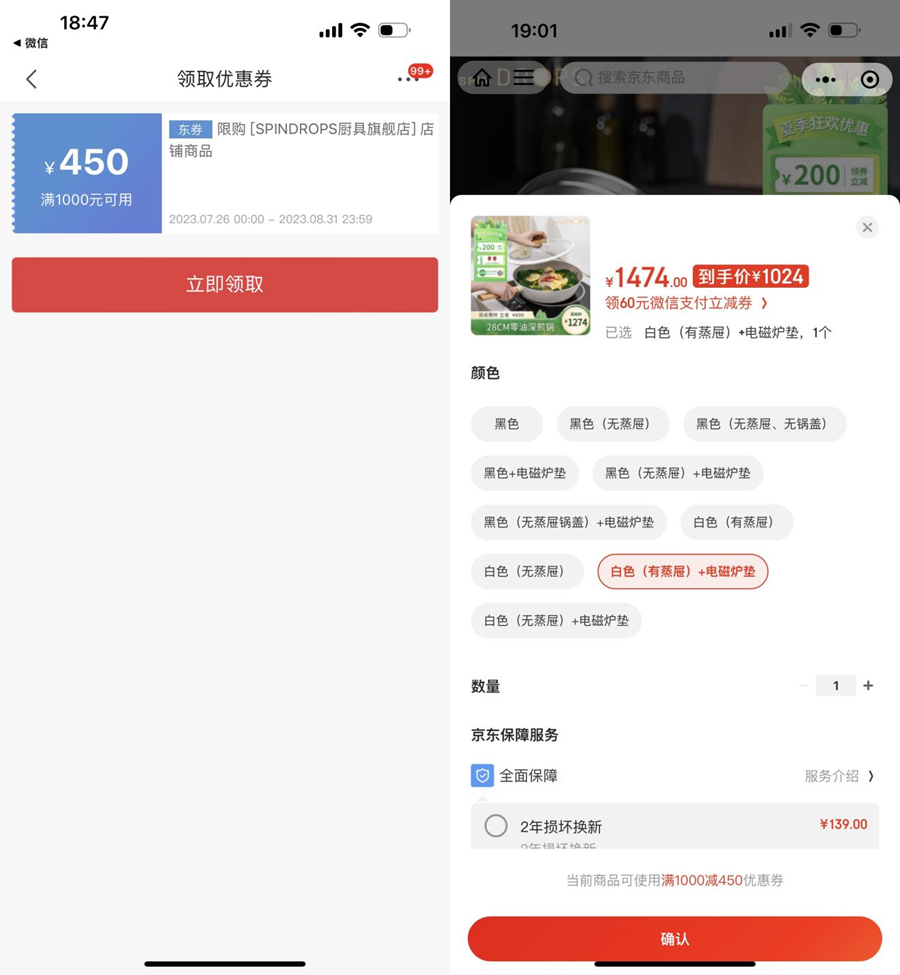
Task: Open 服务介绍 service details
Action: (x=839, y=776)
